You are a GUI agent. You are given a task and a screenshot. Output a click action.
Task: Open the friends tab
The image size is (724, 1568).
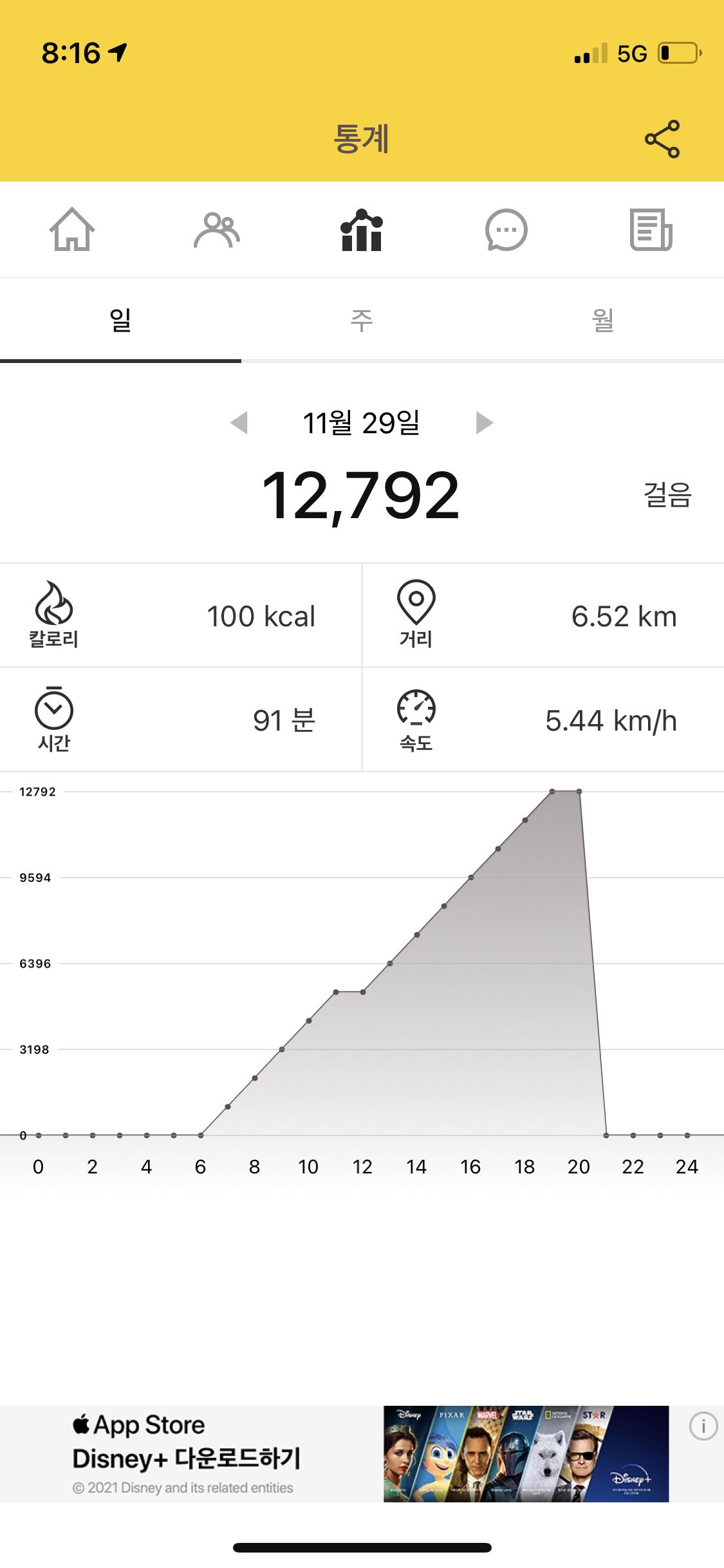pos(217,230)
